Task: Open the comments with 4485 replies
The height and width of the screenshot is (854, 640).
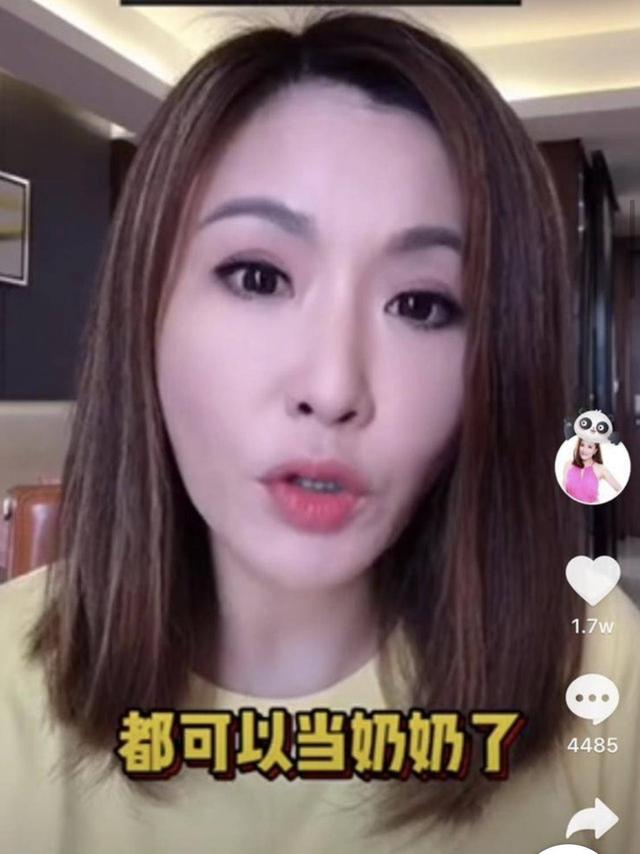Action: pyautogui.click(x=592, y=699)
